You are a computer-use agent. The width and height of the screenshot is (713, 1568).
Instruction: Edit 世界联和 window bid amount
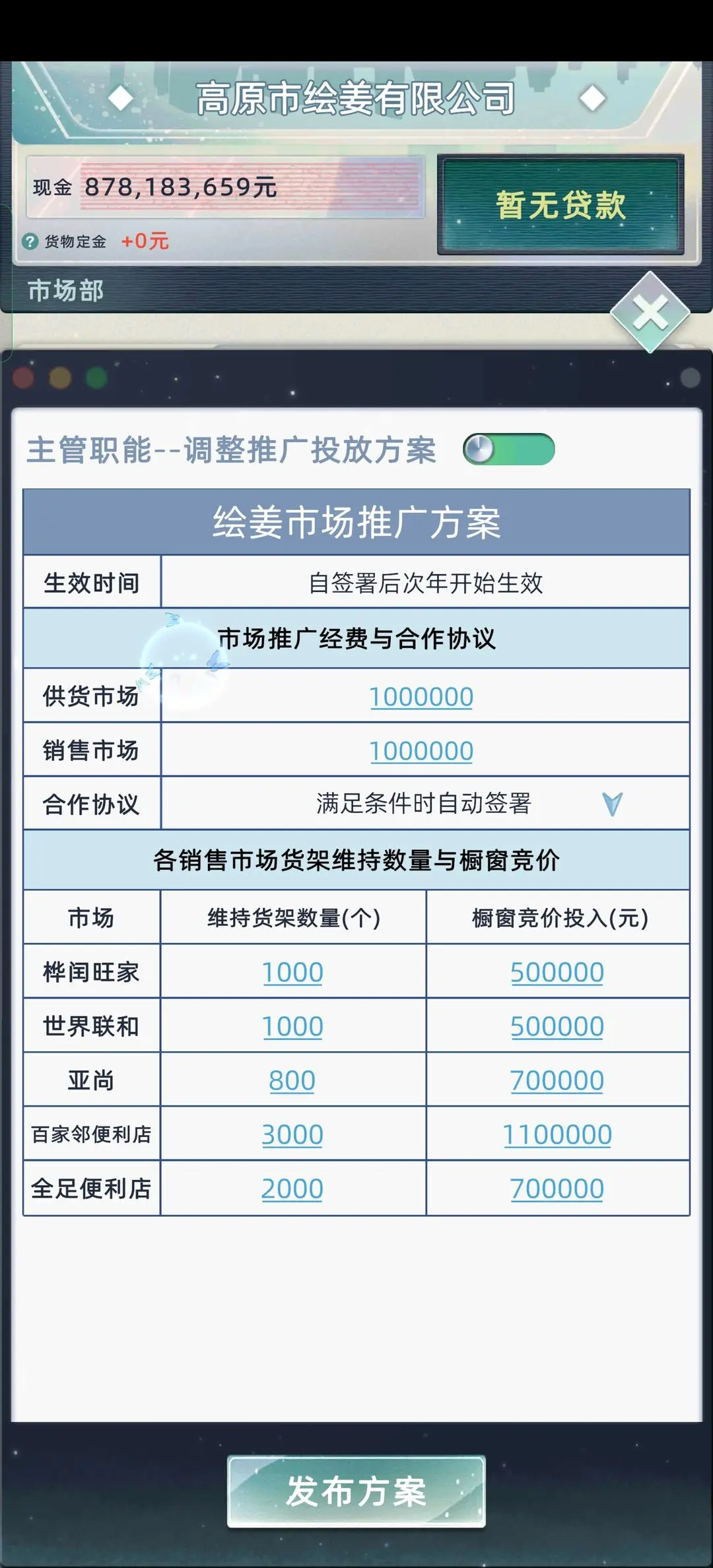click(557, 1026)
